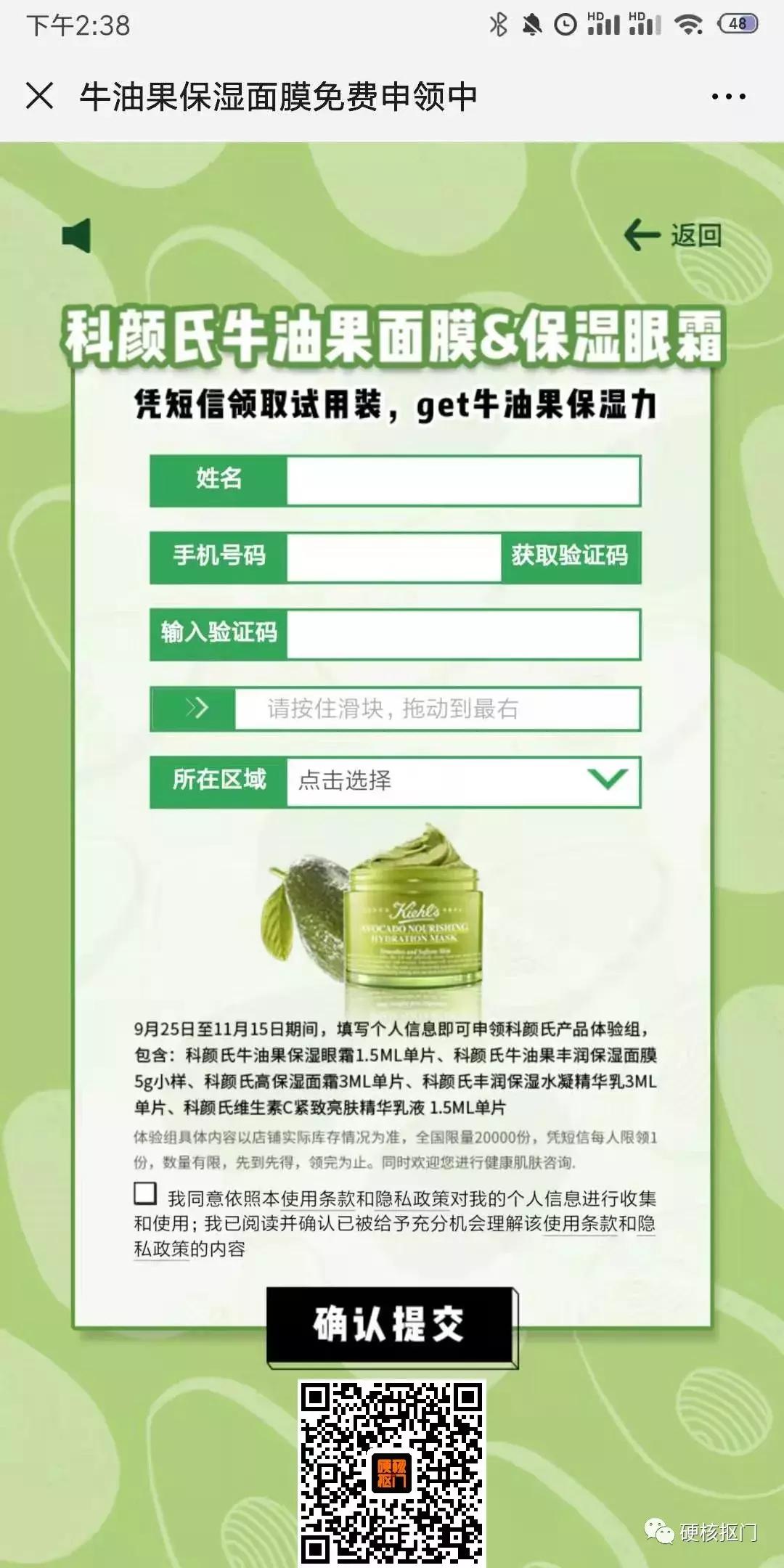Focus the 输入验证码 code field
784x1568 pixels.
pos(462,634)
